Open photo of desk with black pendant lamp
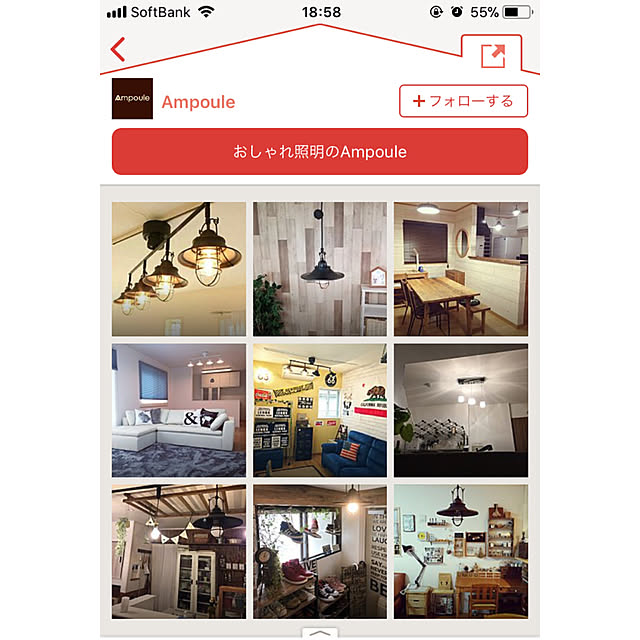This screenshot has height=640, width=640. pyautogui.click(x=460, y=552)
